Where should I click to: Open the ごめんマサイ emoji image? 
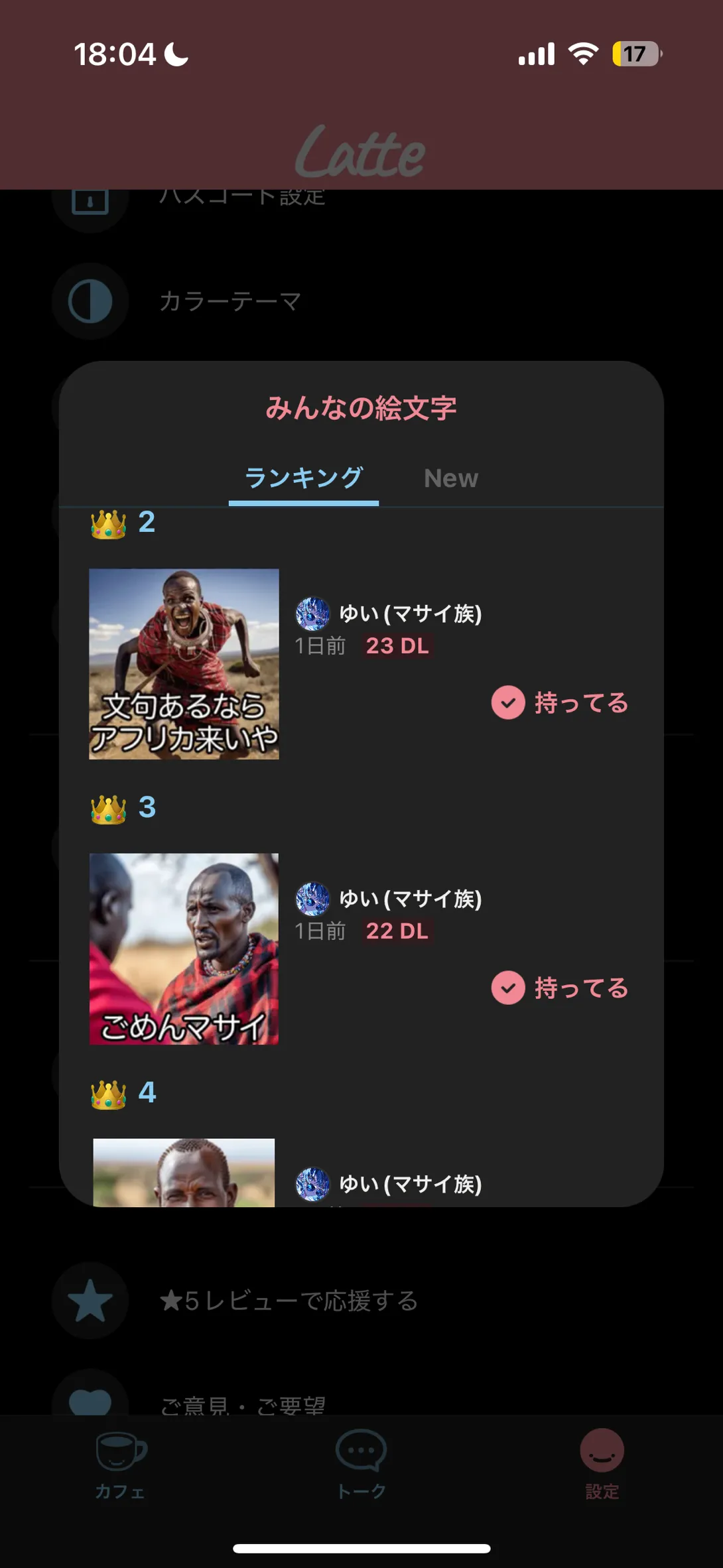click(184, 948)
